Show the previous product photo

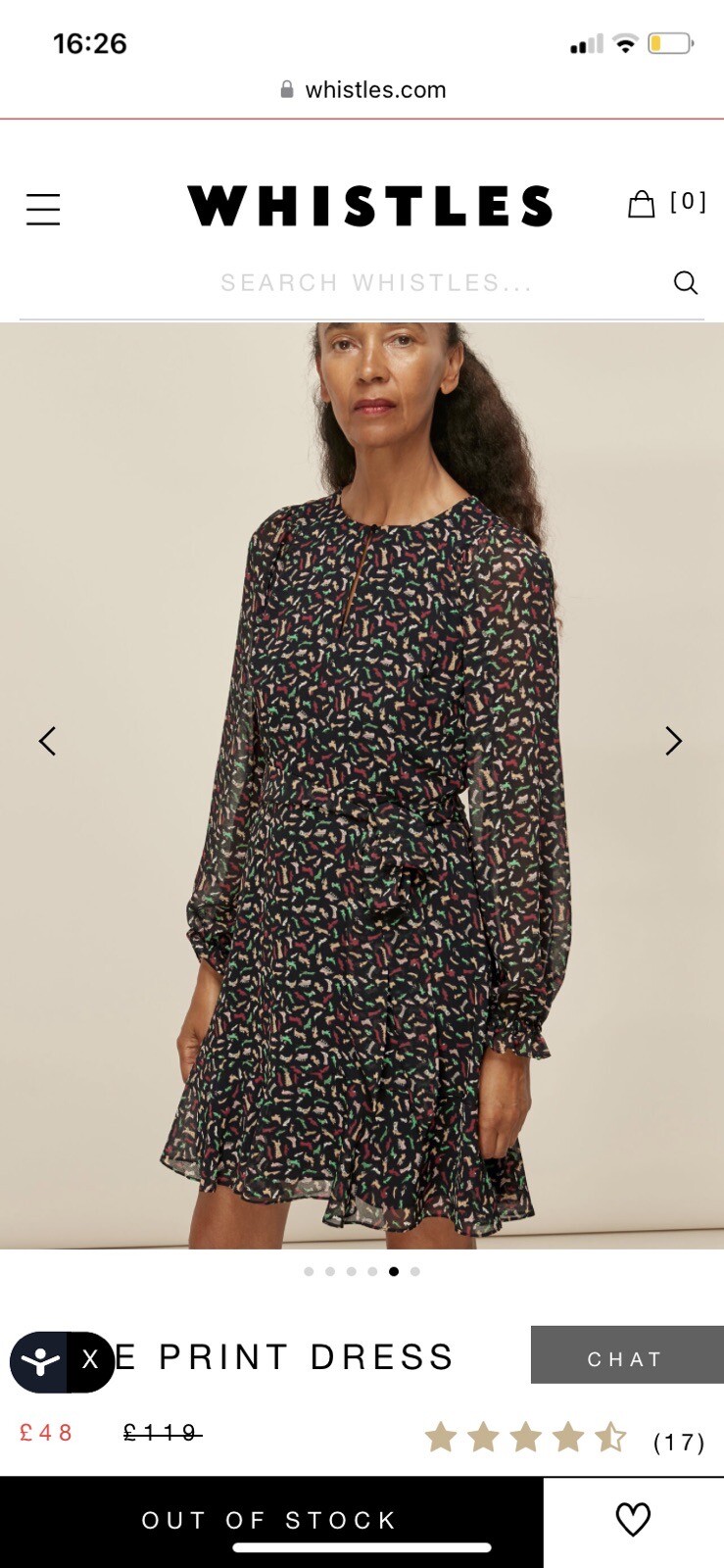[x=47, y=741]
